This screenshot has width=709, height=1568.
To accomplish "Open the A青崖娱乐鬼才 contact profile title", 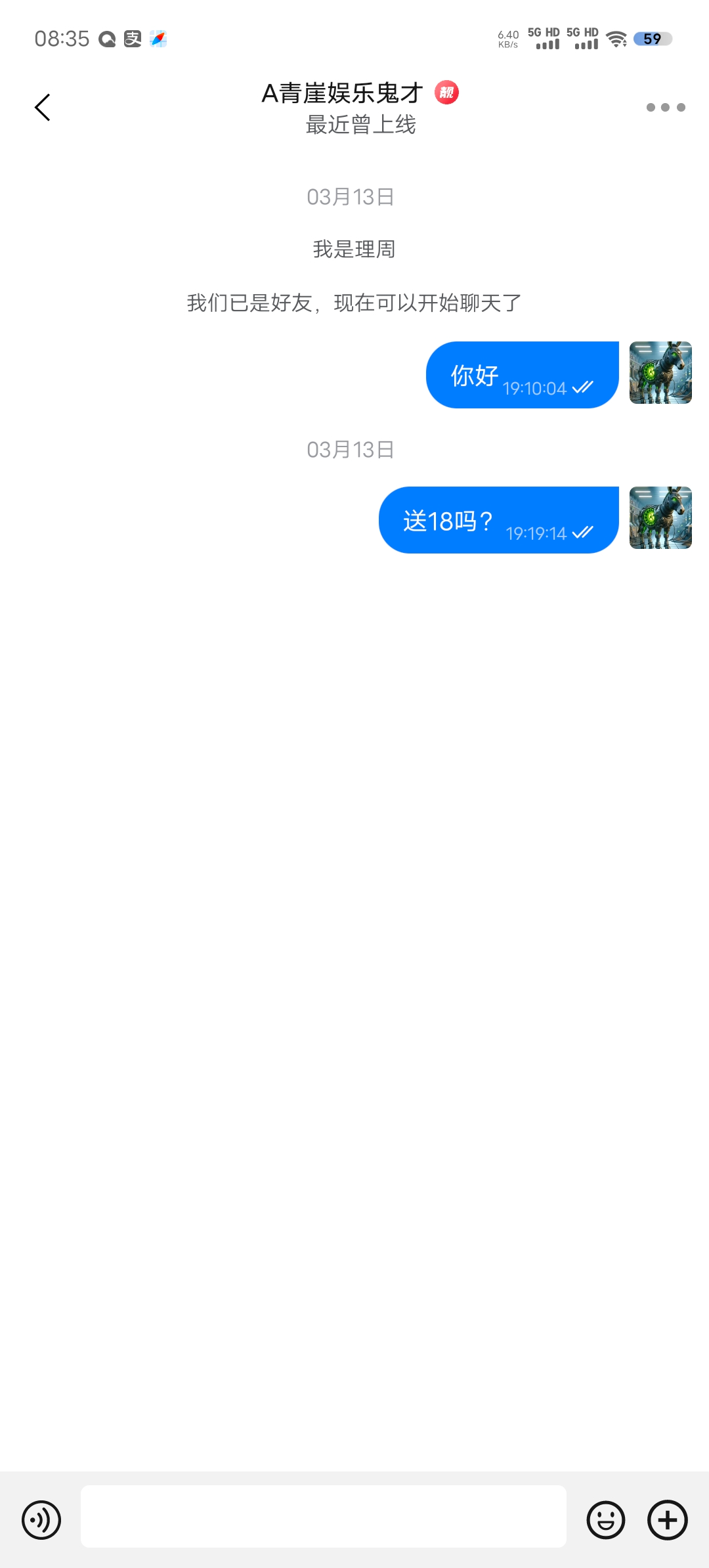I will (343, 94).
